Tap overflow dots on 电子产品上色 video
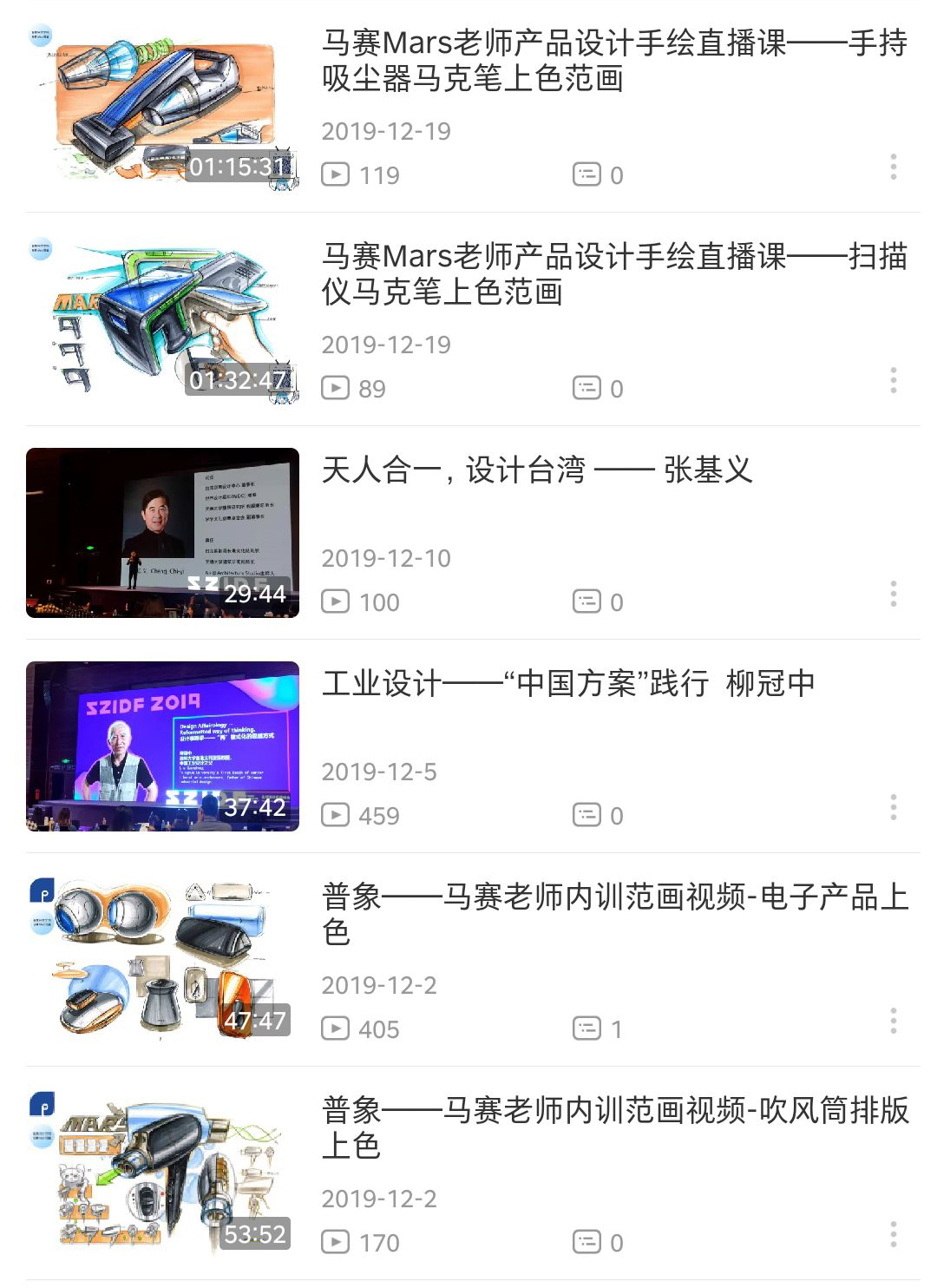 pos(893,1021)
